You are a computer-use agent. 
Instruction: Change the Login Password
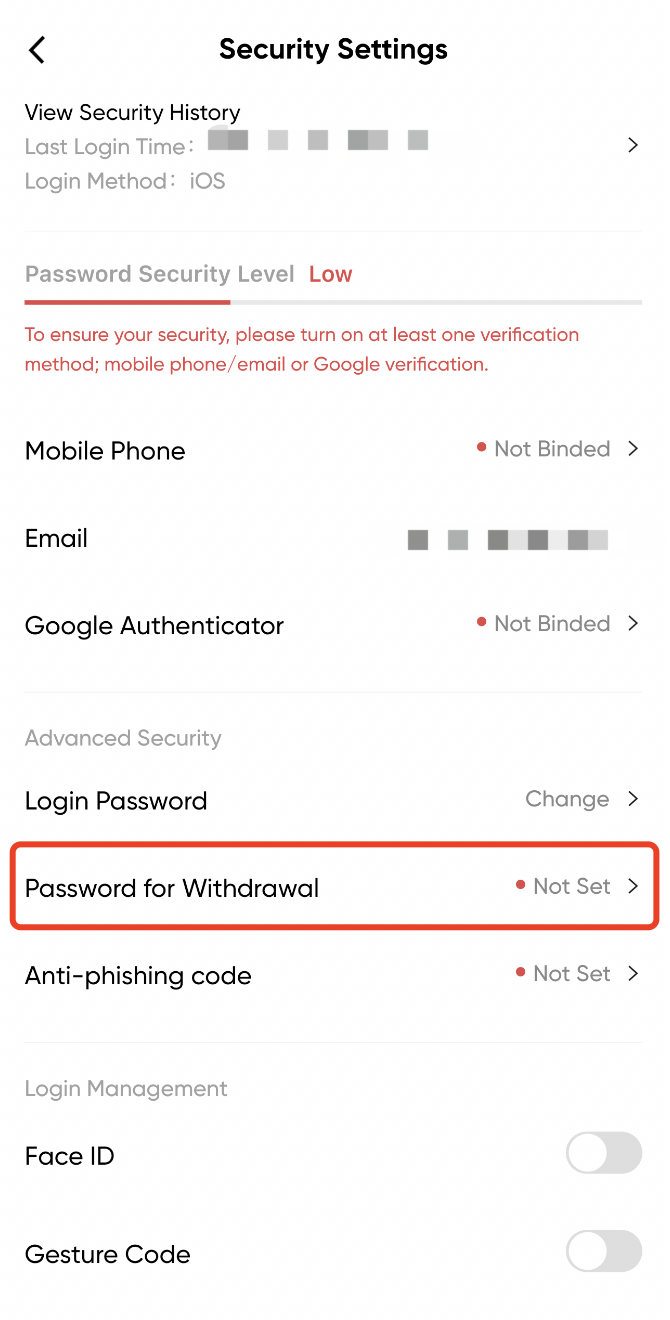[334, 800]
